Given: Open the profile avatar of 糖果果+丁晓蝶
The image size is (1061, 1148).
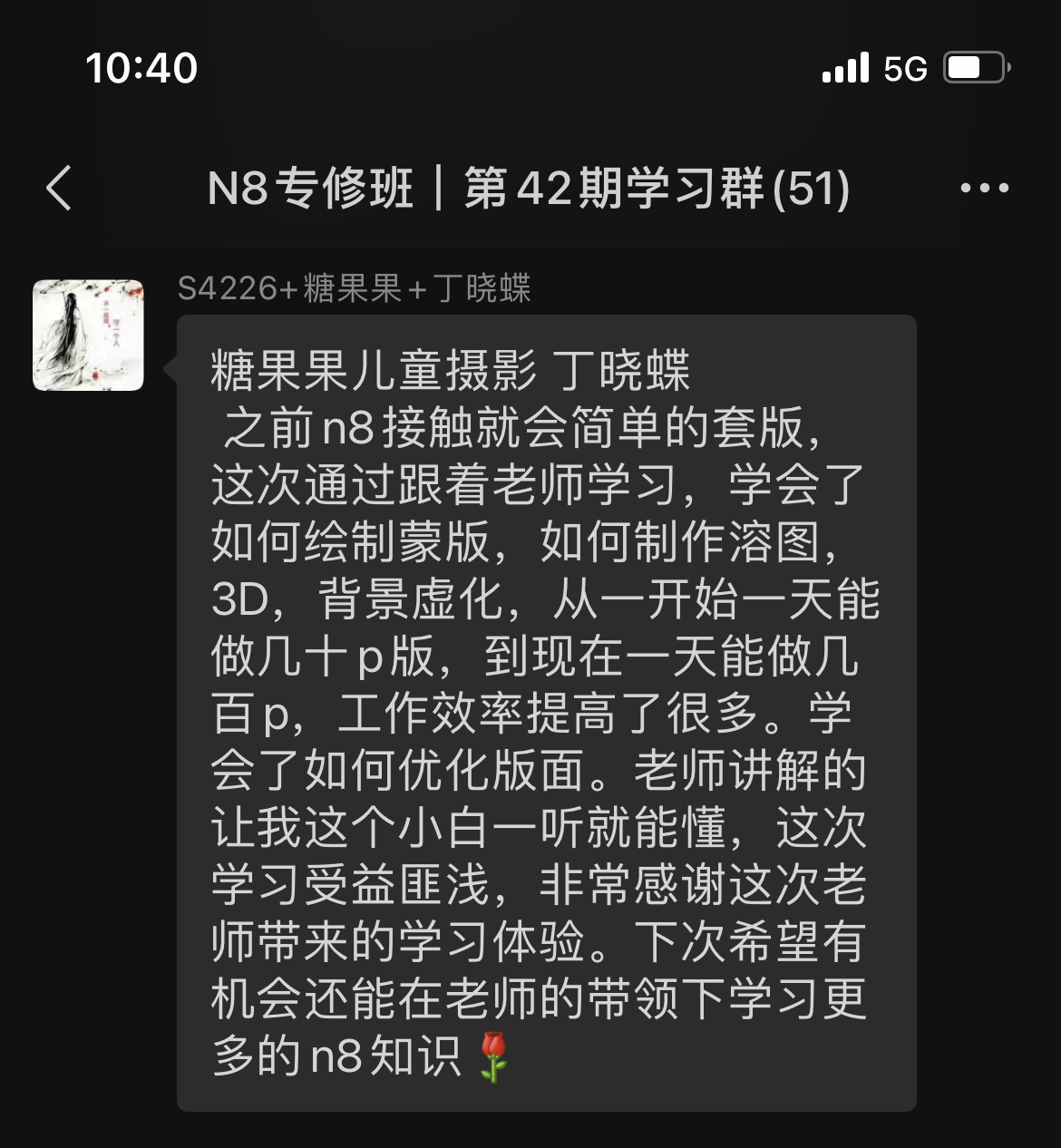Looking at the screenshot, I should coord(88,336).
